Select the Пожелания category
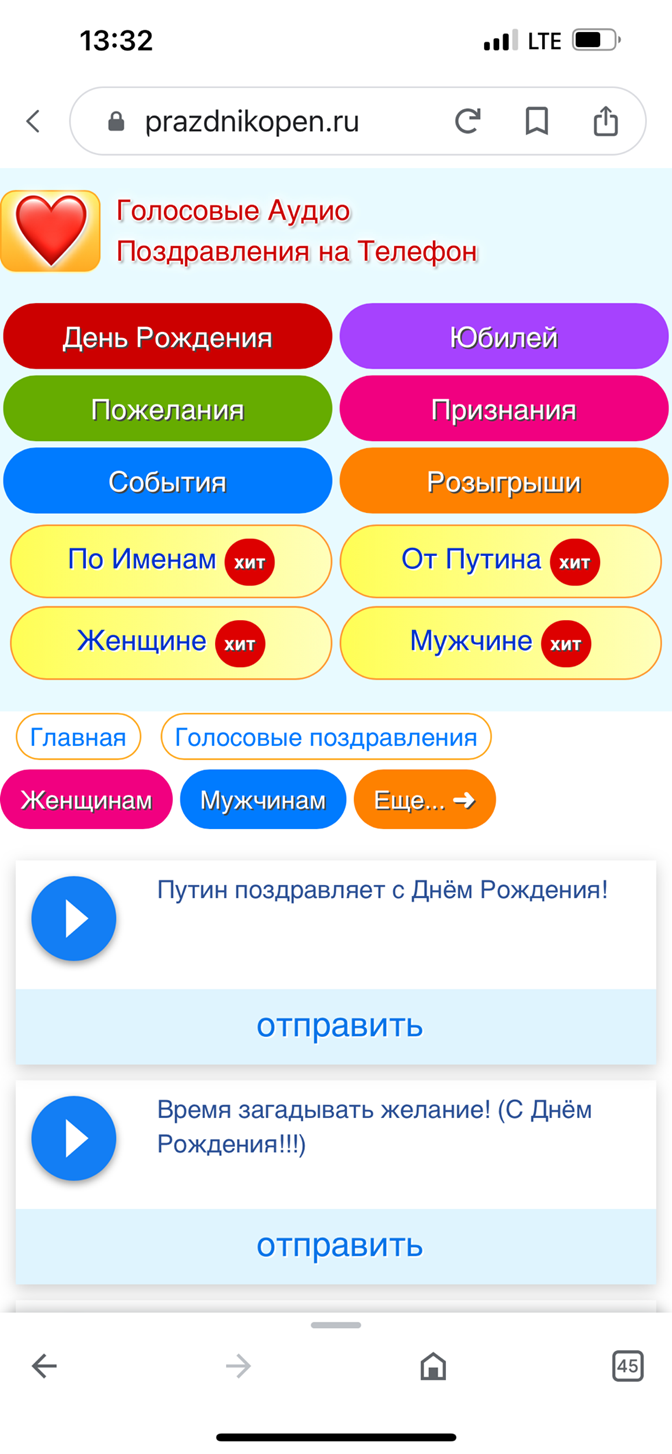 tap(168, 409)
